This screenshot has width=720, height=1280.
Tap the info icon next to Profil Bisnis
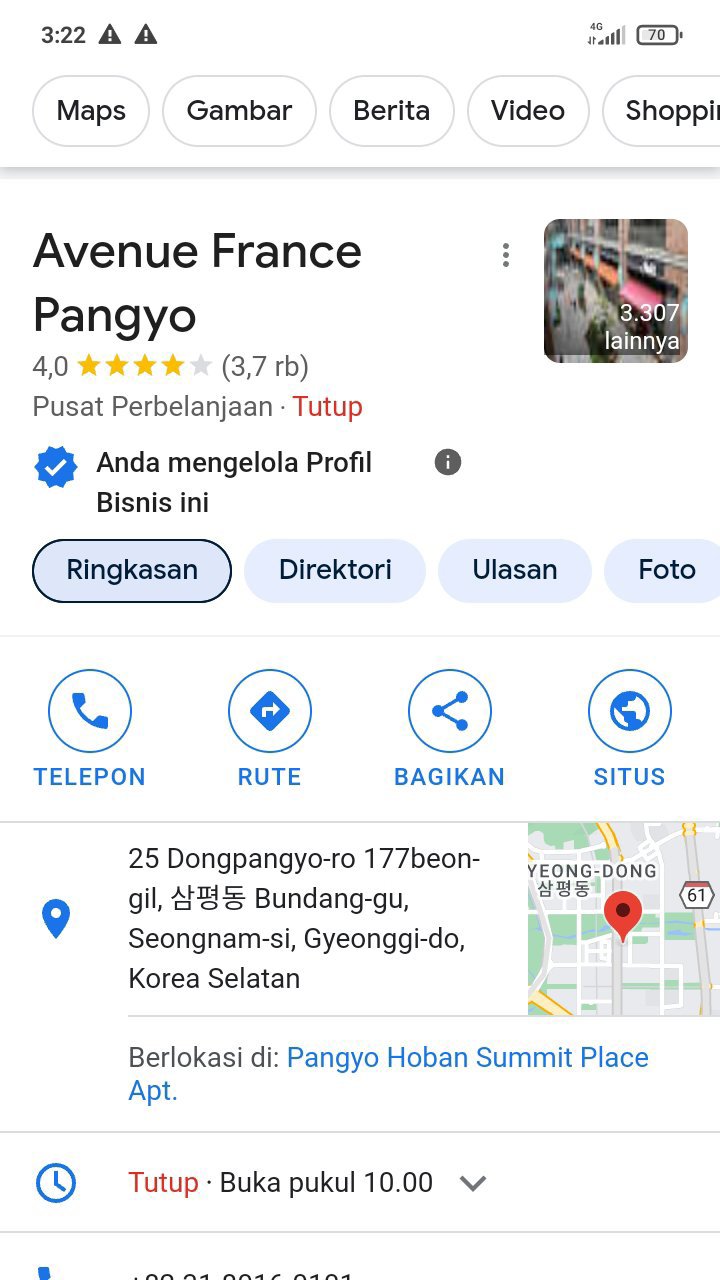click(448, 462)
